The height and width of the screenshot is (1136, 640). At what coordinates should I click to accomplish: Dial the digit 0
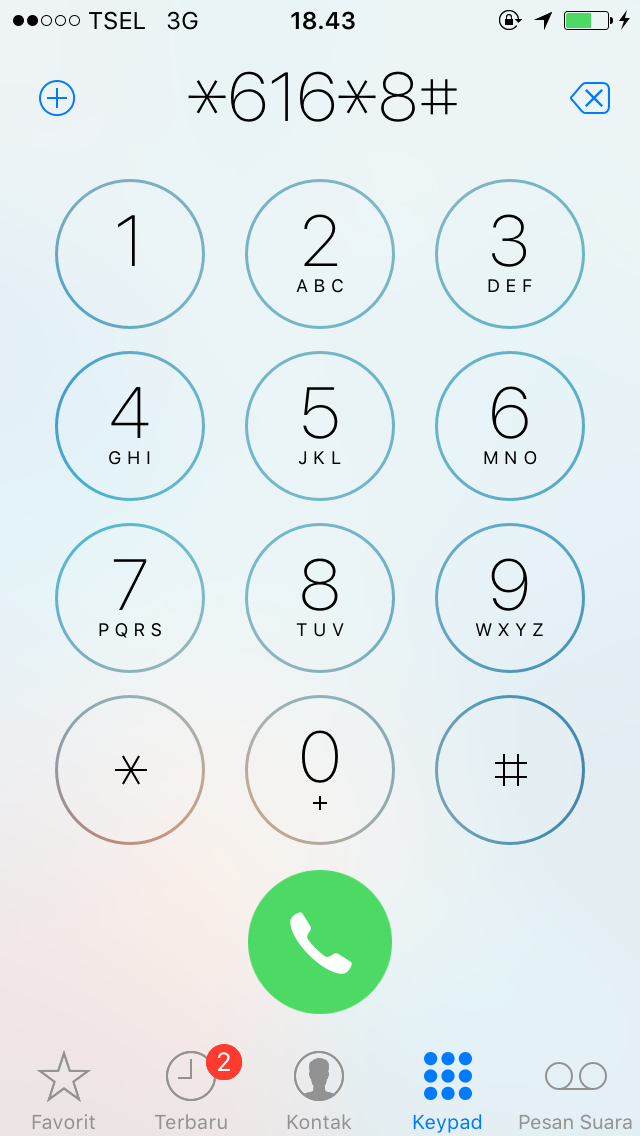[320, 770]
